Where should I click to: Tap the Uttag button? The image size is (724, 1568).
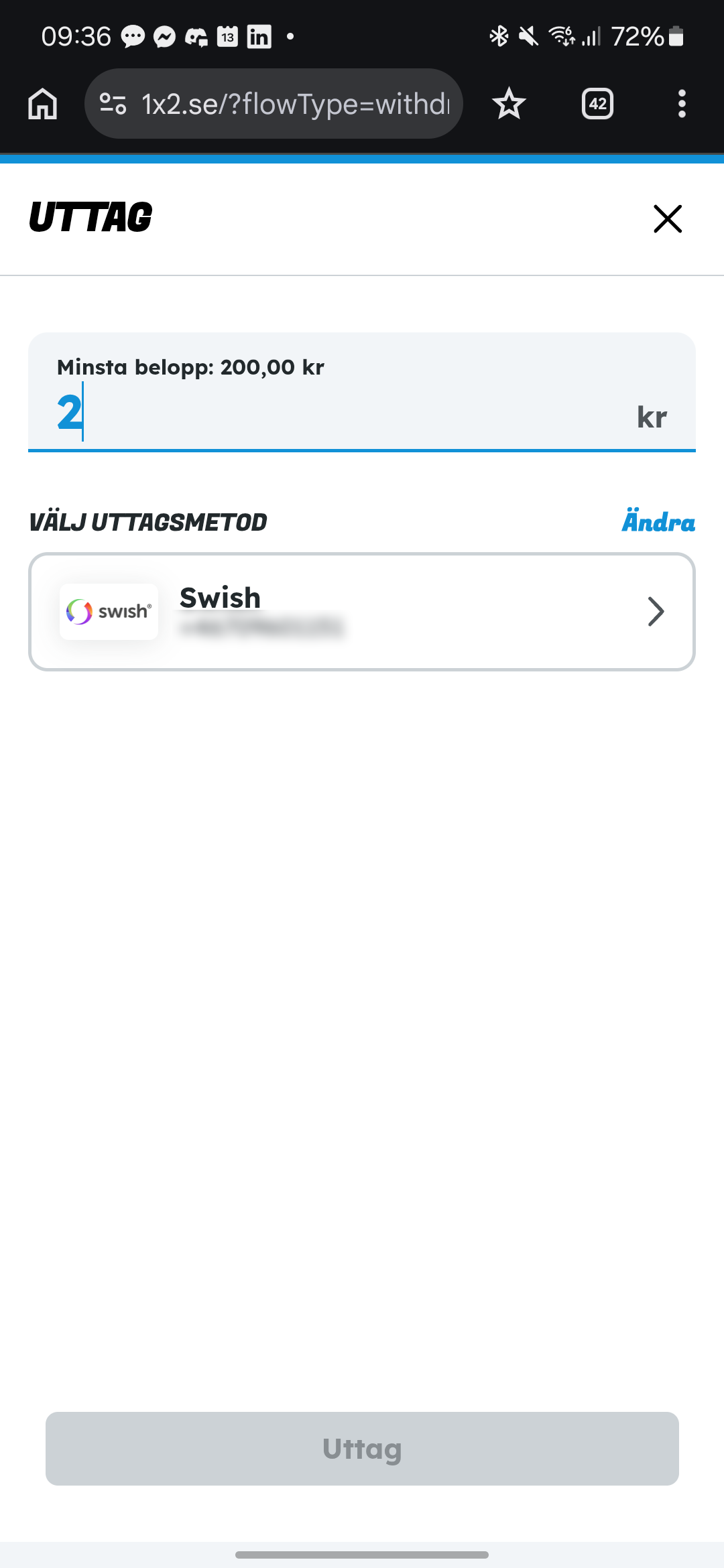tap(362, 1448)
